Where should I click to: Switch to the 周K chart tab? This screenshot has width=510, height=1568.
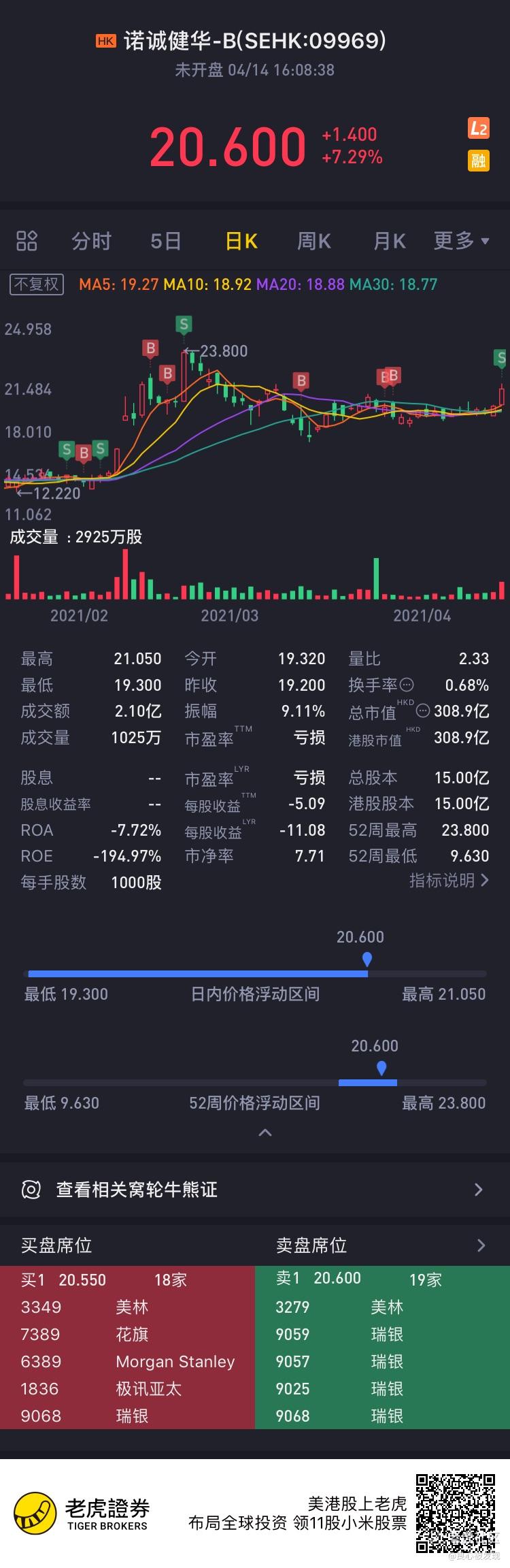(x=313, y=241)
